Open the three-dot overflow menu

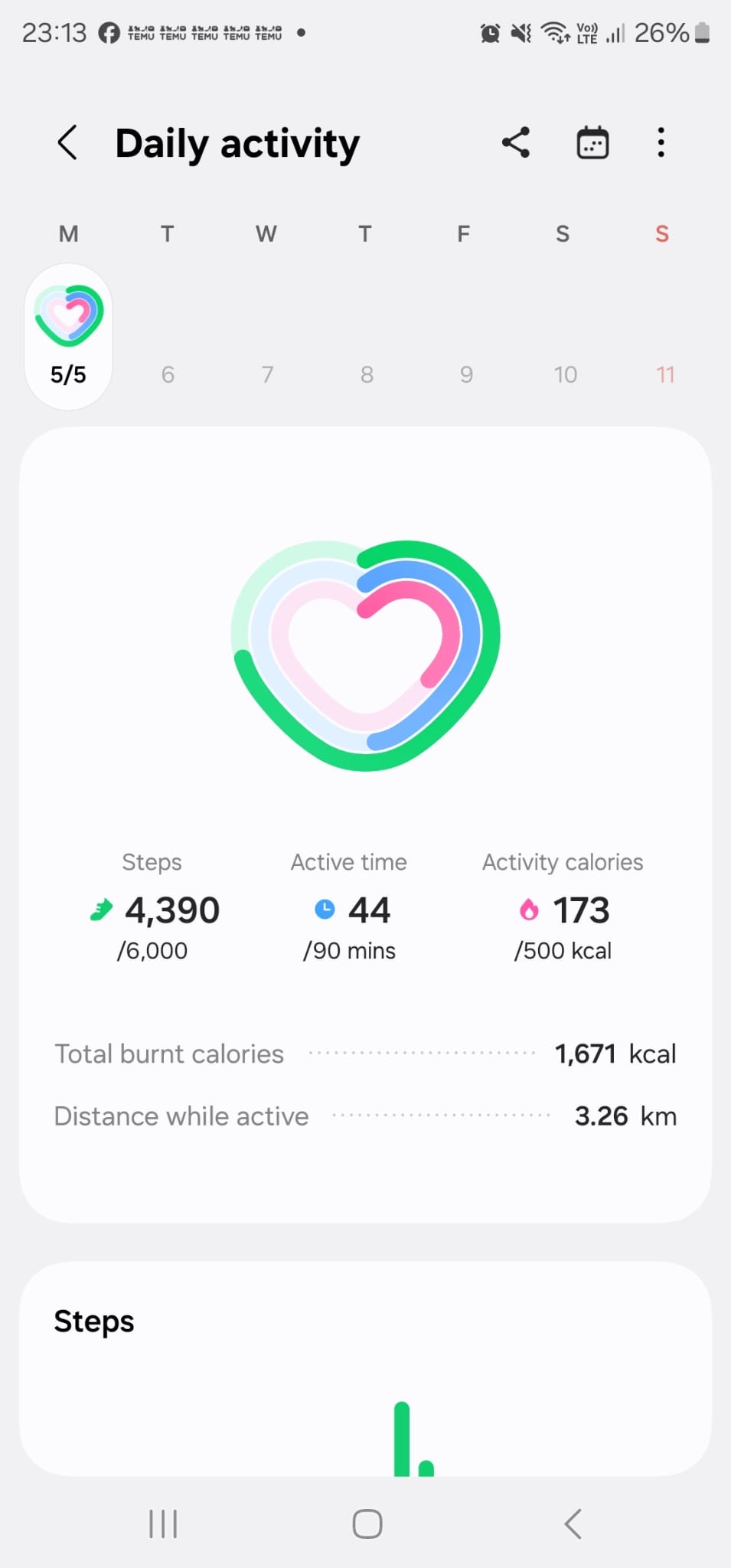[661, 142]
